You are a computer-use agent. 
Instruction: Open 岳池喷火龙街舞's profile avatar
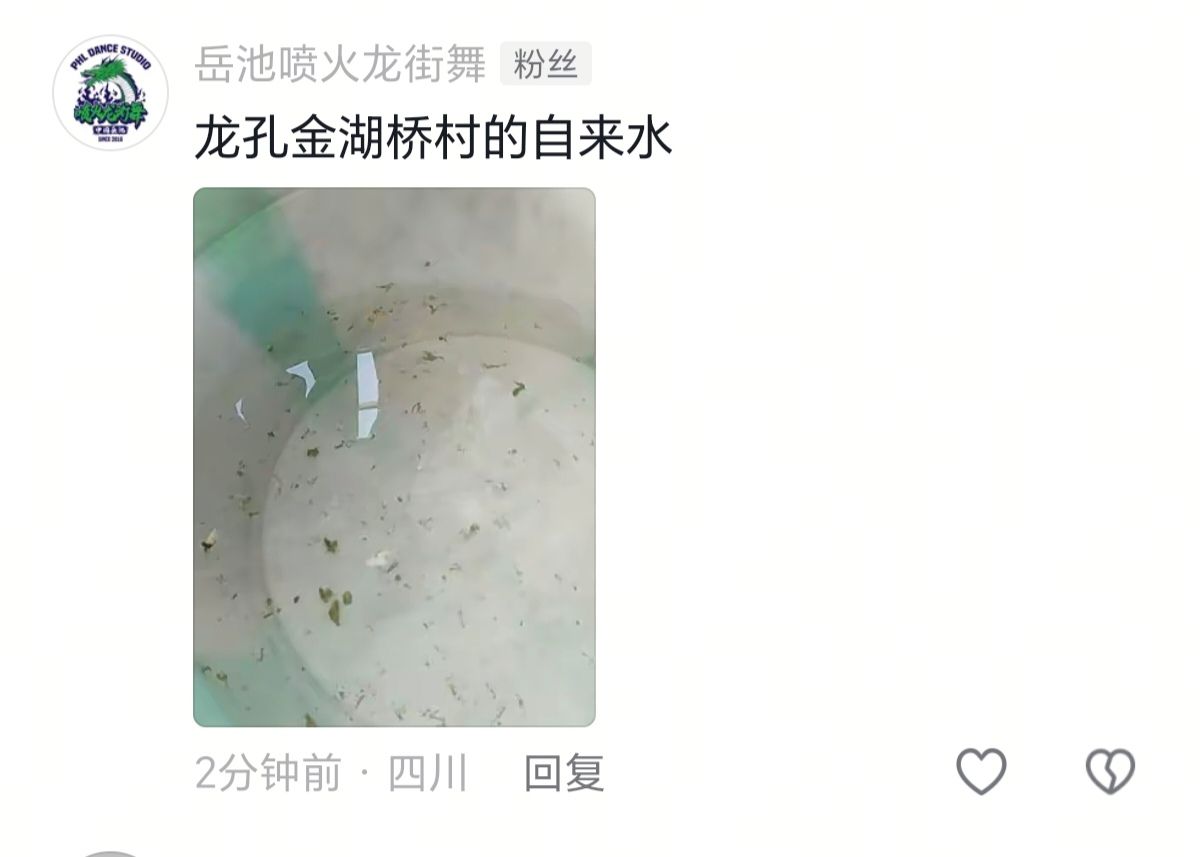tap(110, 92)
